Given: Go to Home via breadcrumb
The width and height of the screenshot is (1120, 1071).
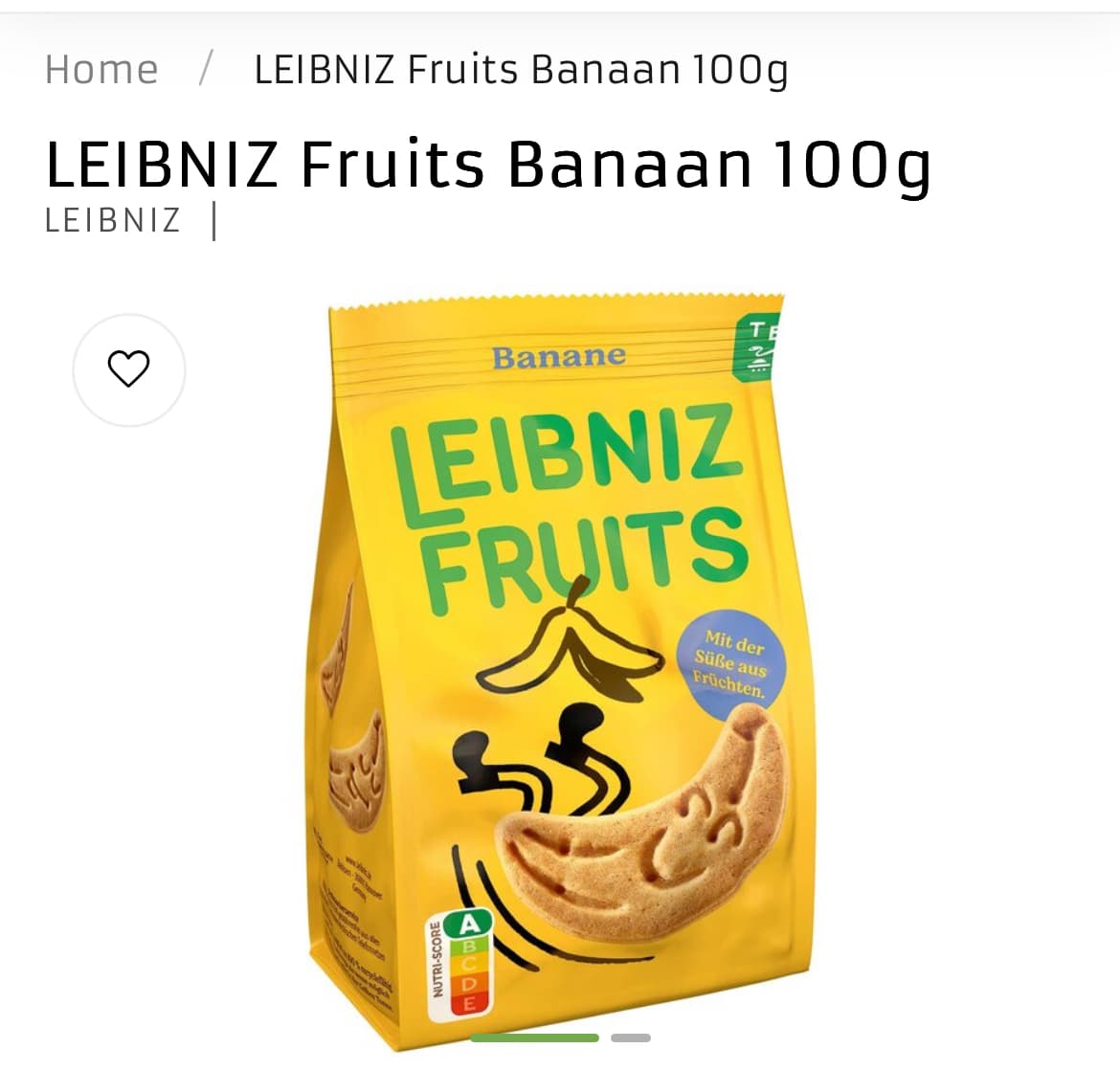Looking at the screenshot, I should pyautogui.click(x=101, y=70).
